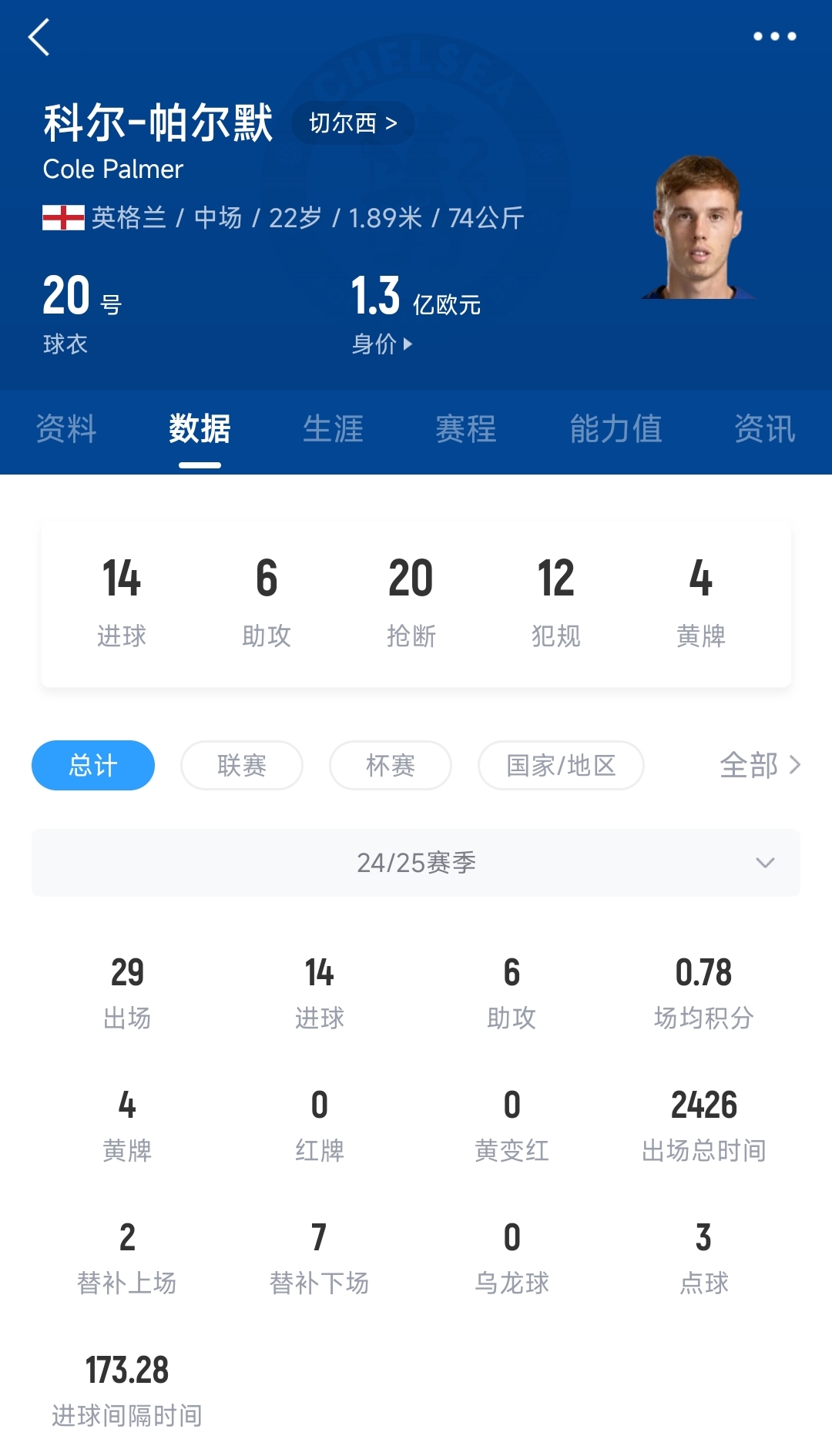The height and width of the screenshot is (1456, 832).
Task: Switch to the 资料 tab
Action: [66, 428]
